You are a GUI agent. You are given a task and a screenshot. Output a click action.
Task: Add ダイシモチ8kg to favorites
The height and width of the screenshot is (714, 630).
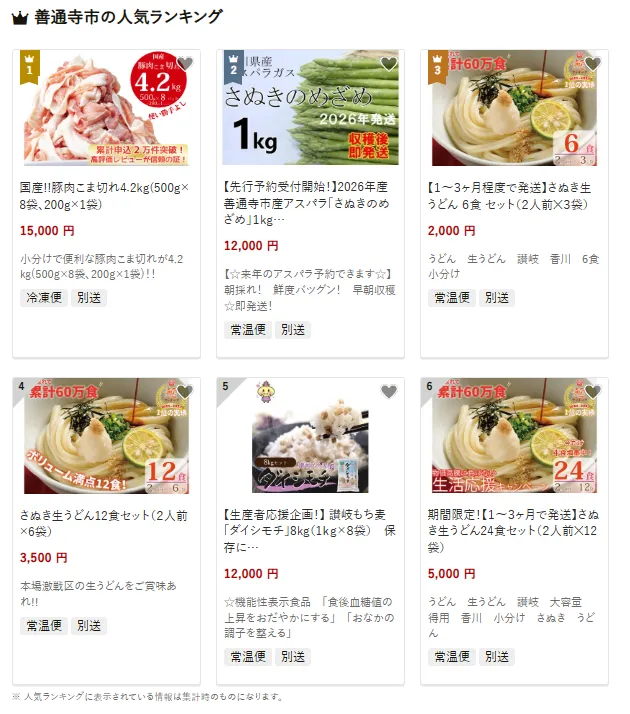pos(389,391)
